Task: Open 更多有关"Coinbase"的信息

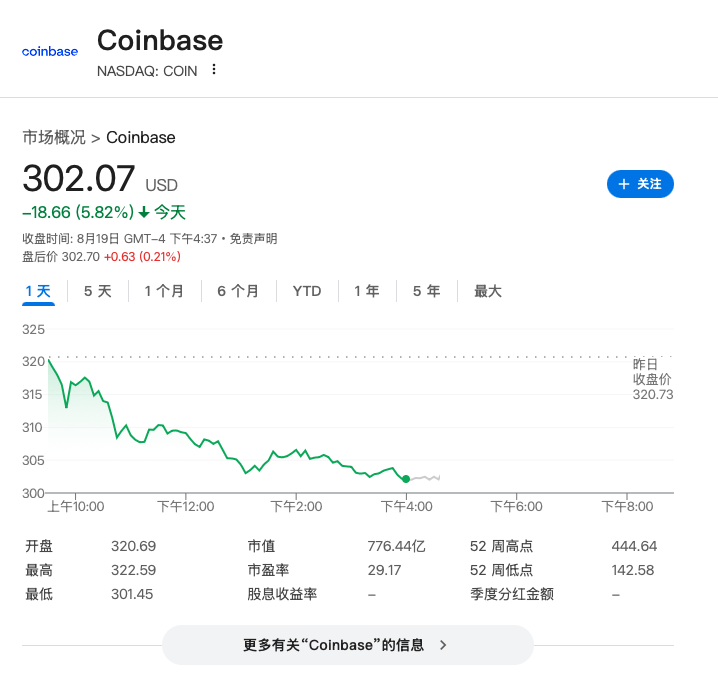Action: pyautogui.click(x=347, y=645)
